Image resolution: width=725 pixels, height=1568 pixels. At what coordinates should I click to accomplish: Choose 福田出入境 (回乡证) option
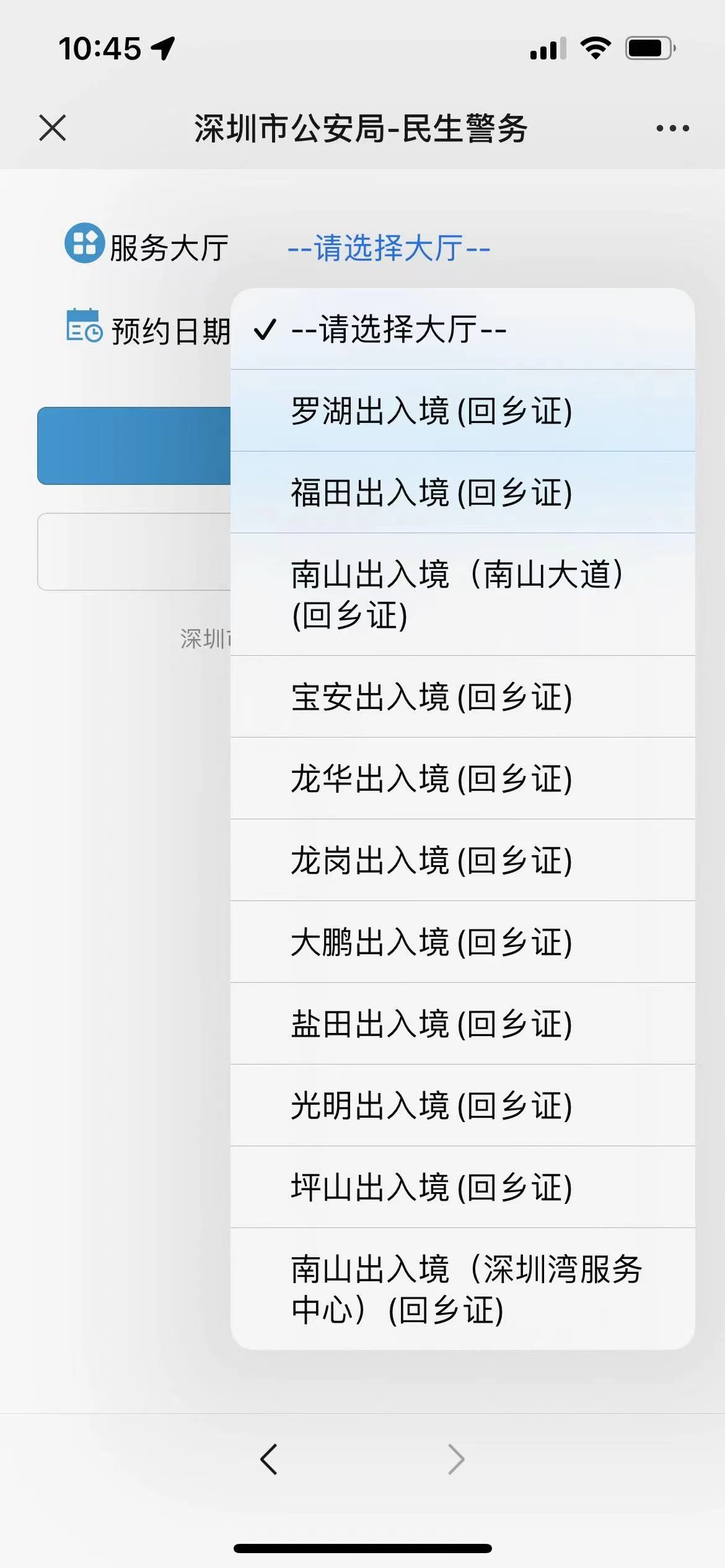462,492
